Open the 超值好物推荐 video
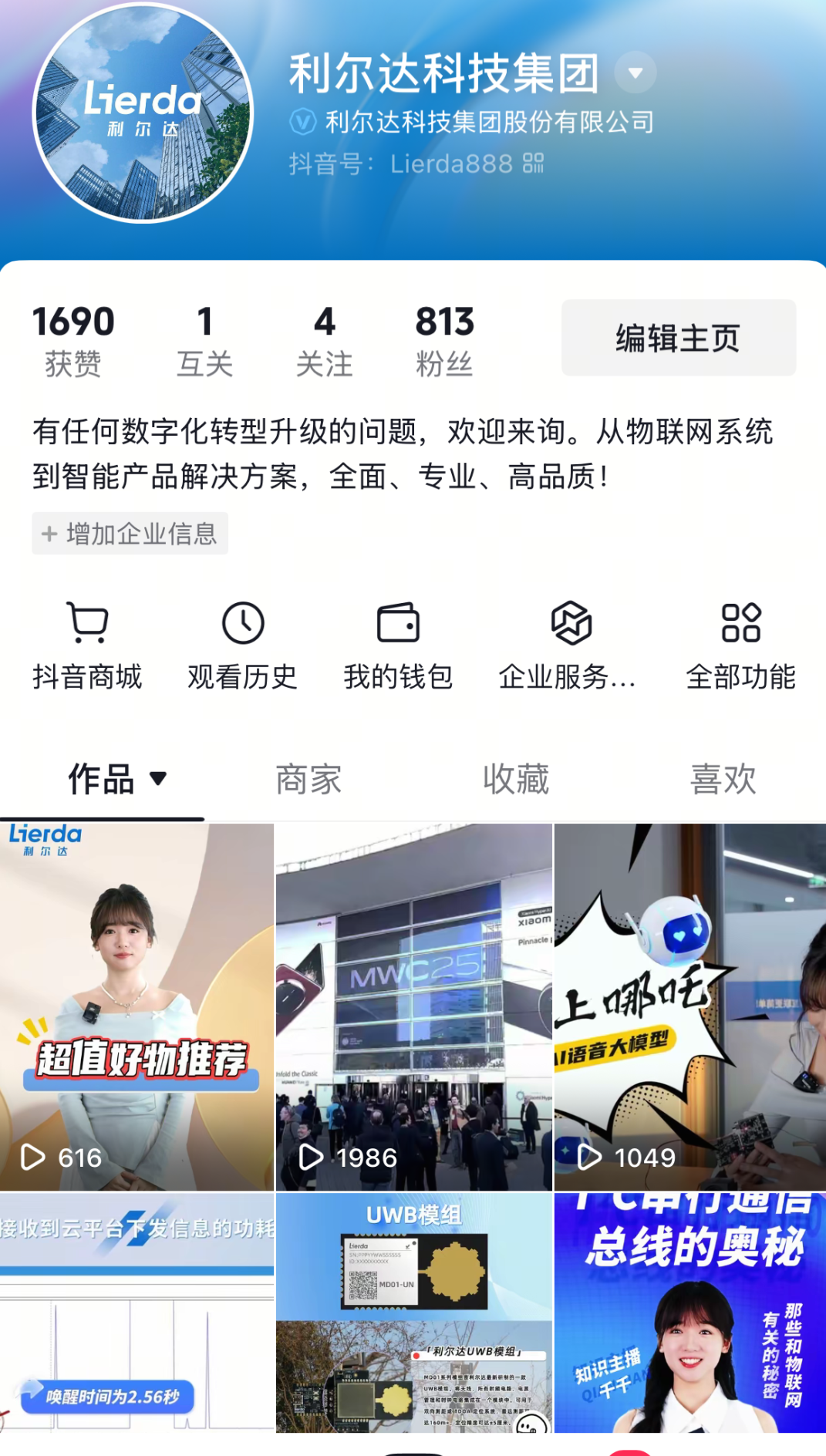Screen dimensions: 826x1456 (x=137, y=1006)
